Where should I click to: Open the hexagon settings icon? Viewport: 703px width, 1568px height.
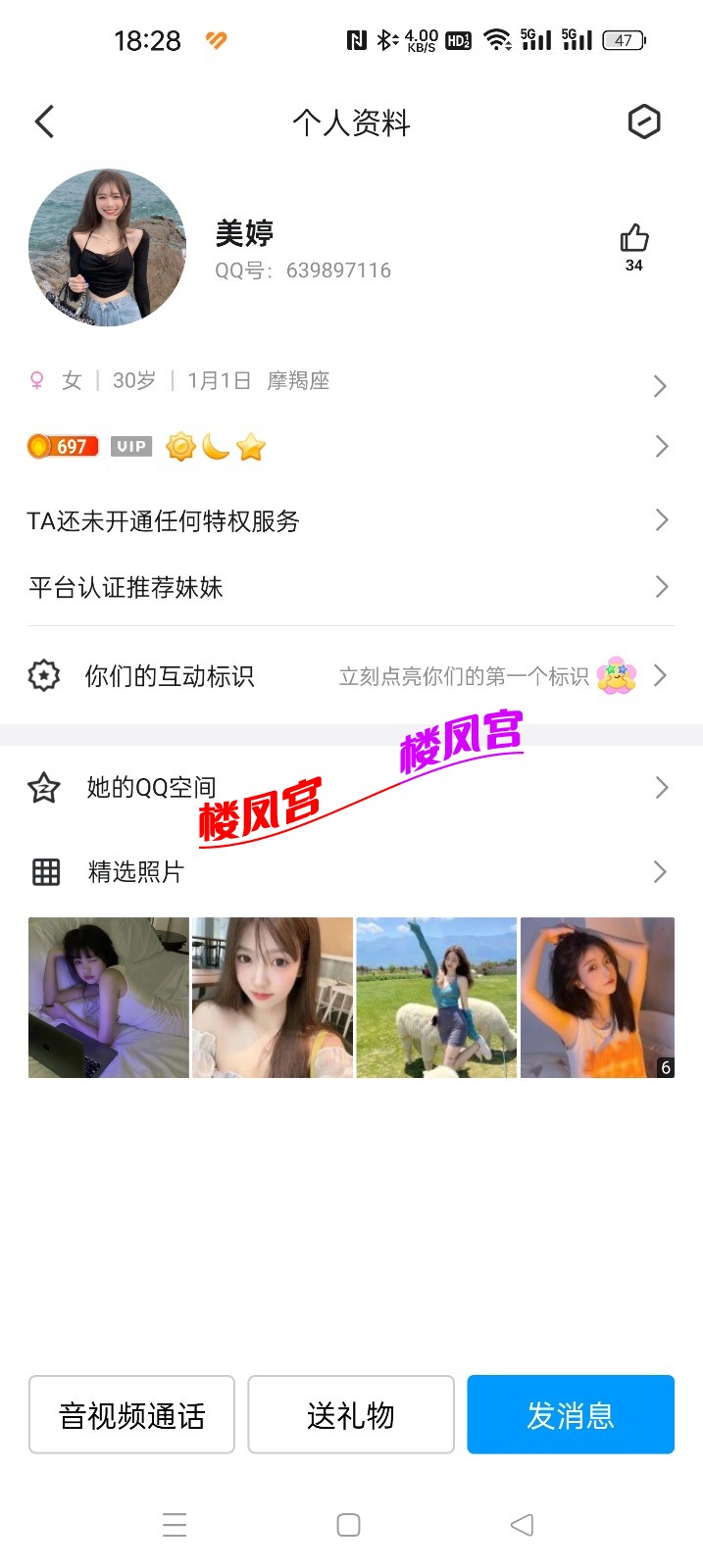click(643, 122)
